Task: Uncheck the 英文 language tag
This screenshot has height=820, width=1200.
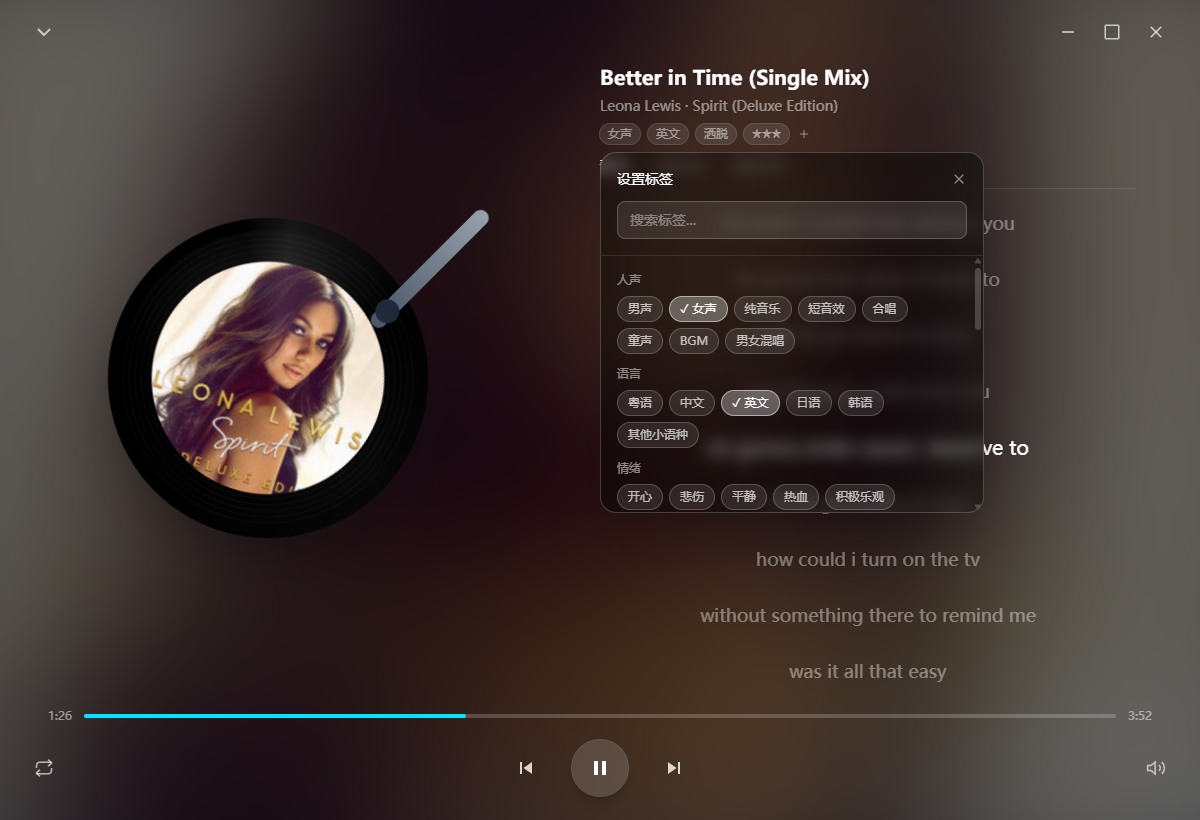Action: click(x=750, y=403)
